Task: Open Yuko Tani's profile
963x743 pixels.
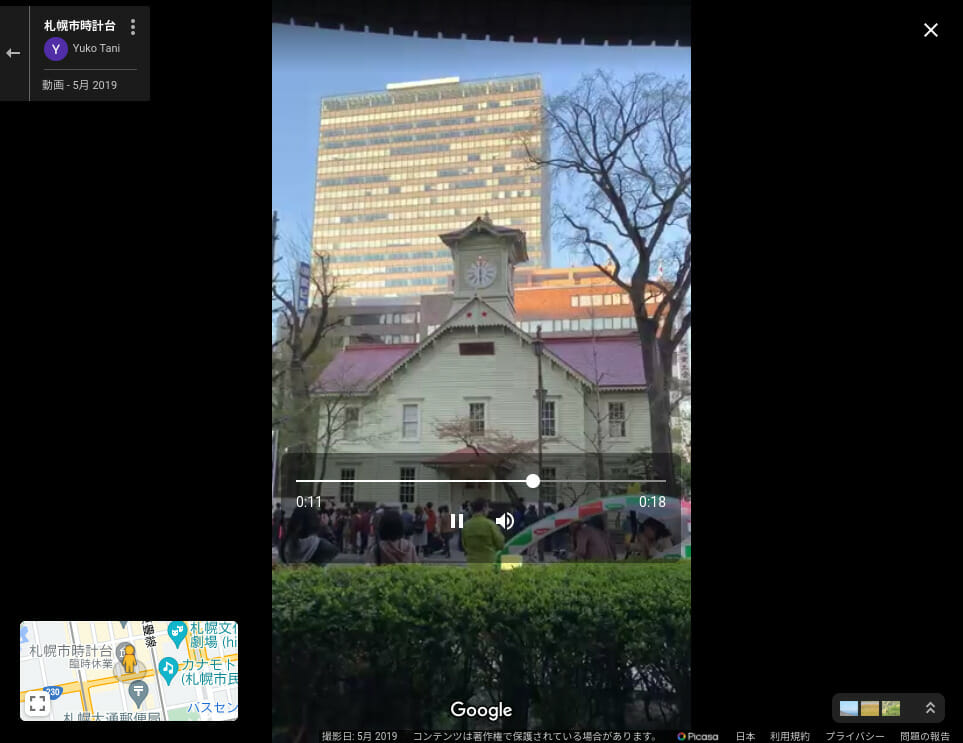Action: click(x=95, y=49)
